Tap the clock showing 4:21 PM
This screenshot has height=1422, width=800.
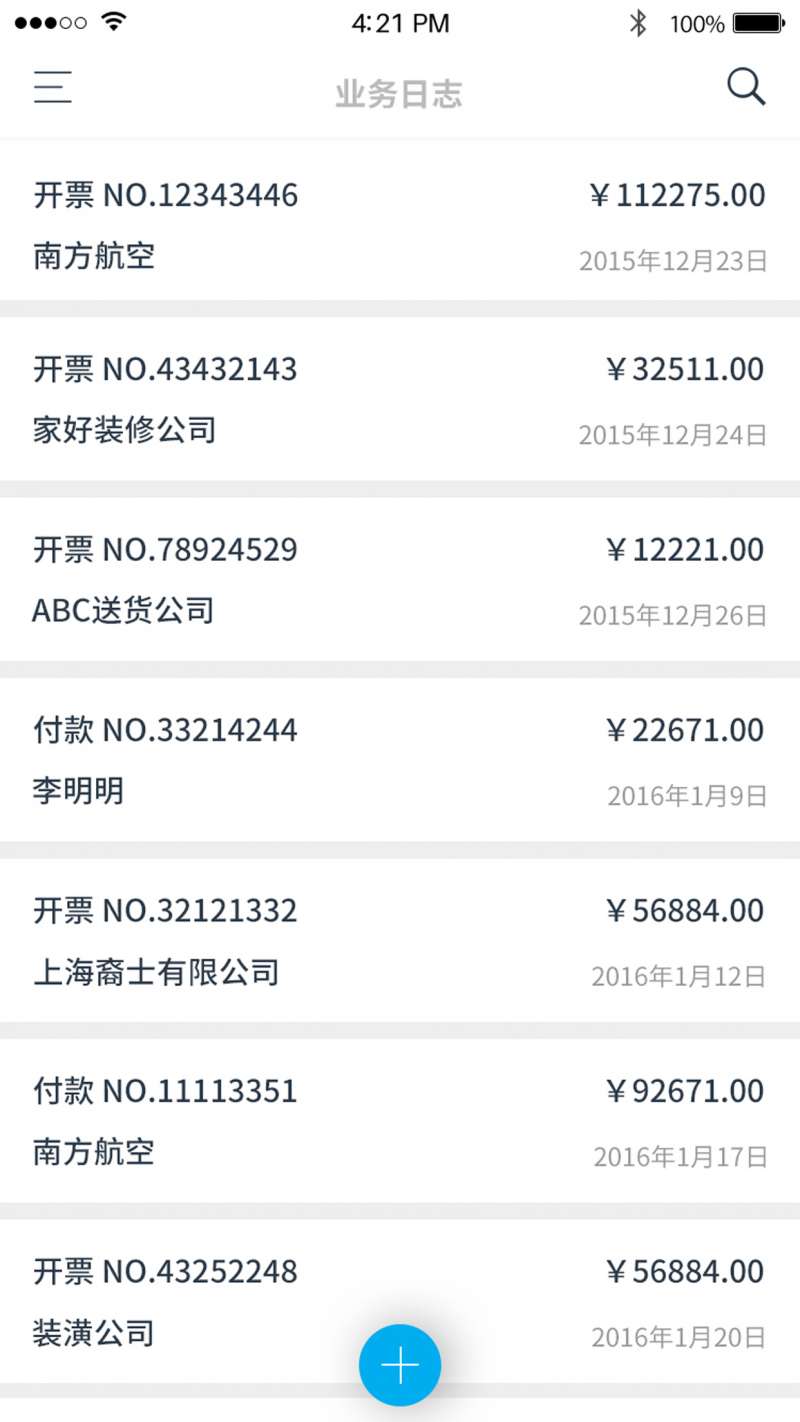click(400, 22)
